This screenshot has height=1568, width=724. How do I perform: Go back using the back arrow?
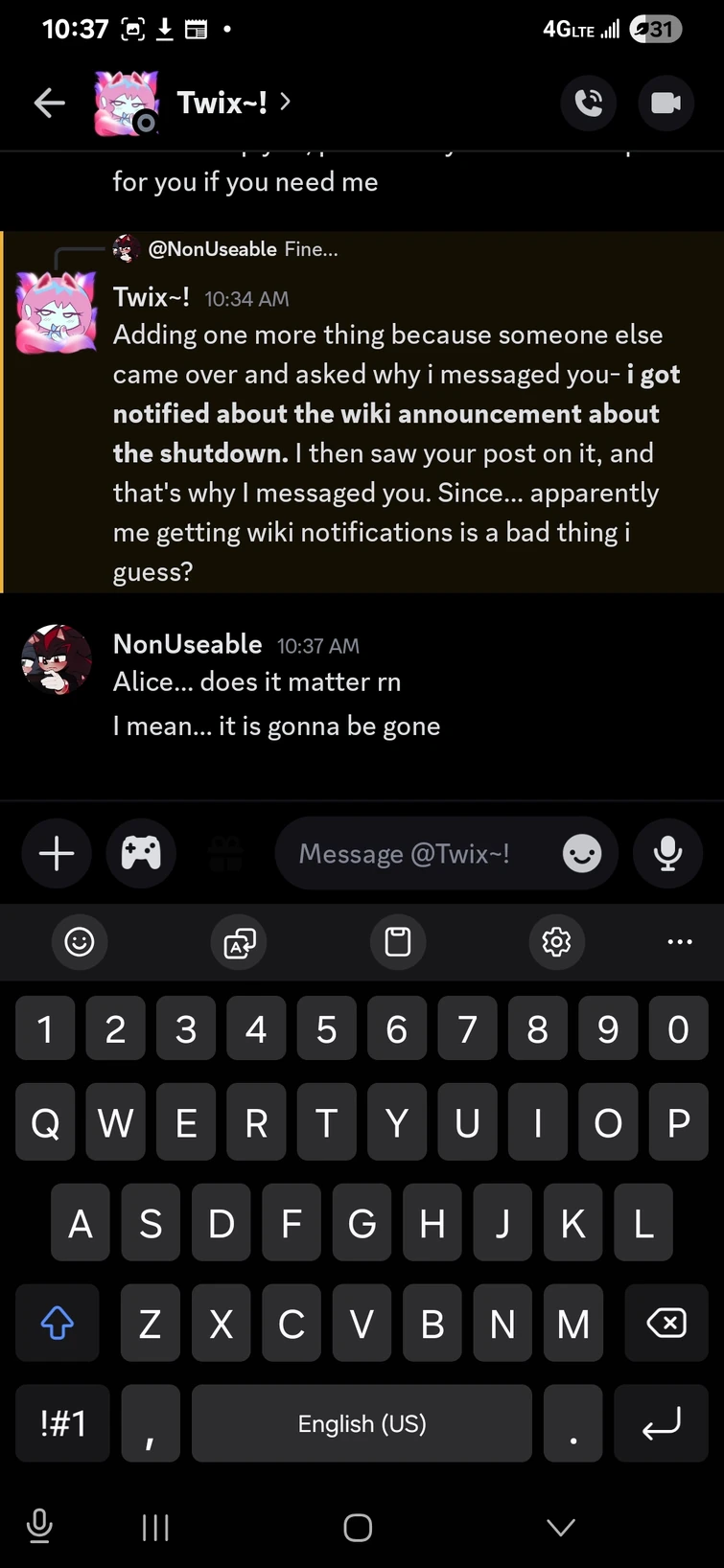point(49,103)
